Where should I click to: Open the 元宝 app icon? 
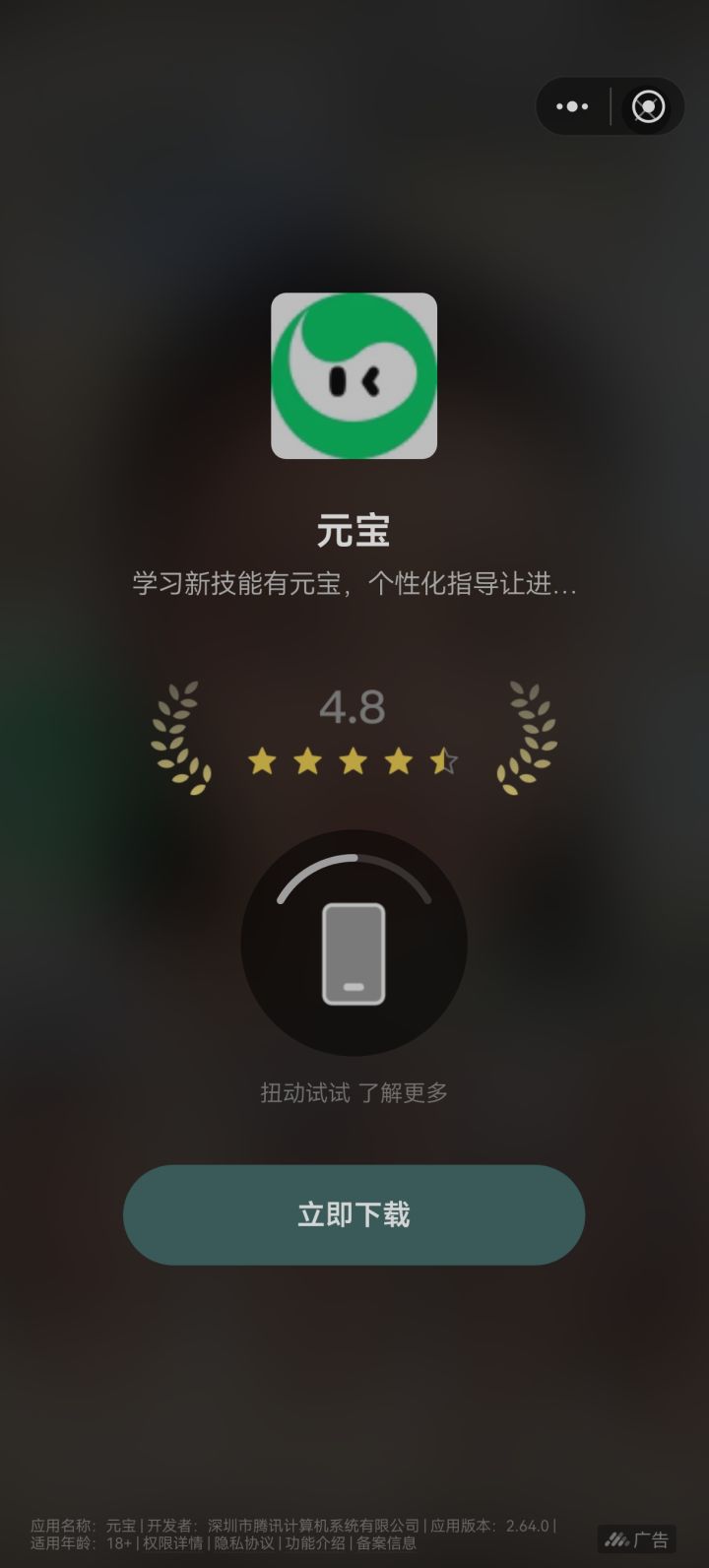[x=354, y=375]
